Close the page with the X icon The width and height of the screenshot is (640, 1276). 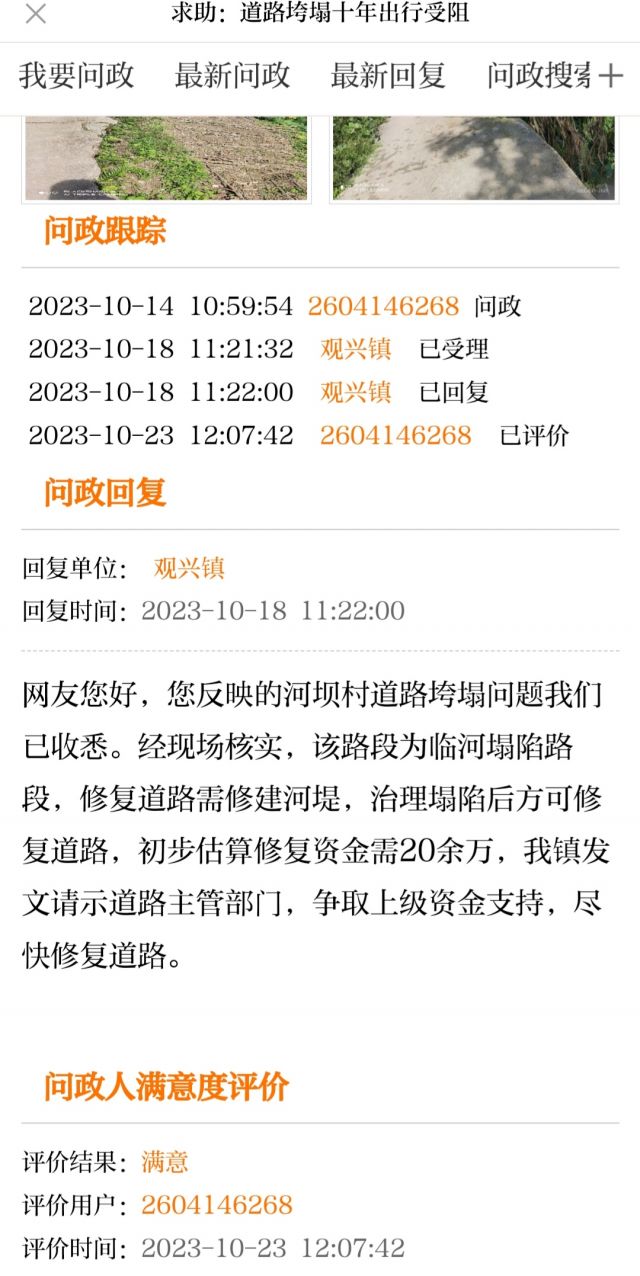click(35, 14)
